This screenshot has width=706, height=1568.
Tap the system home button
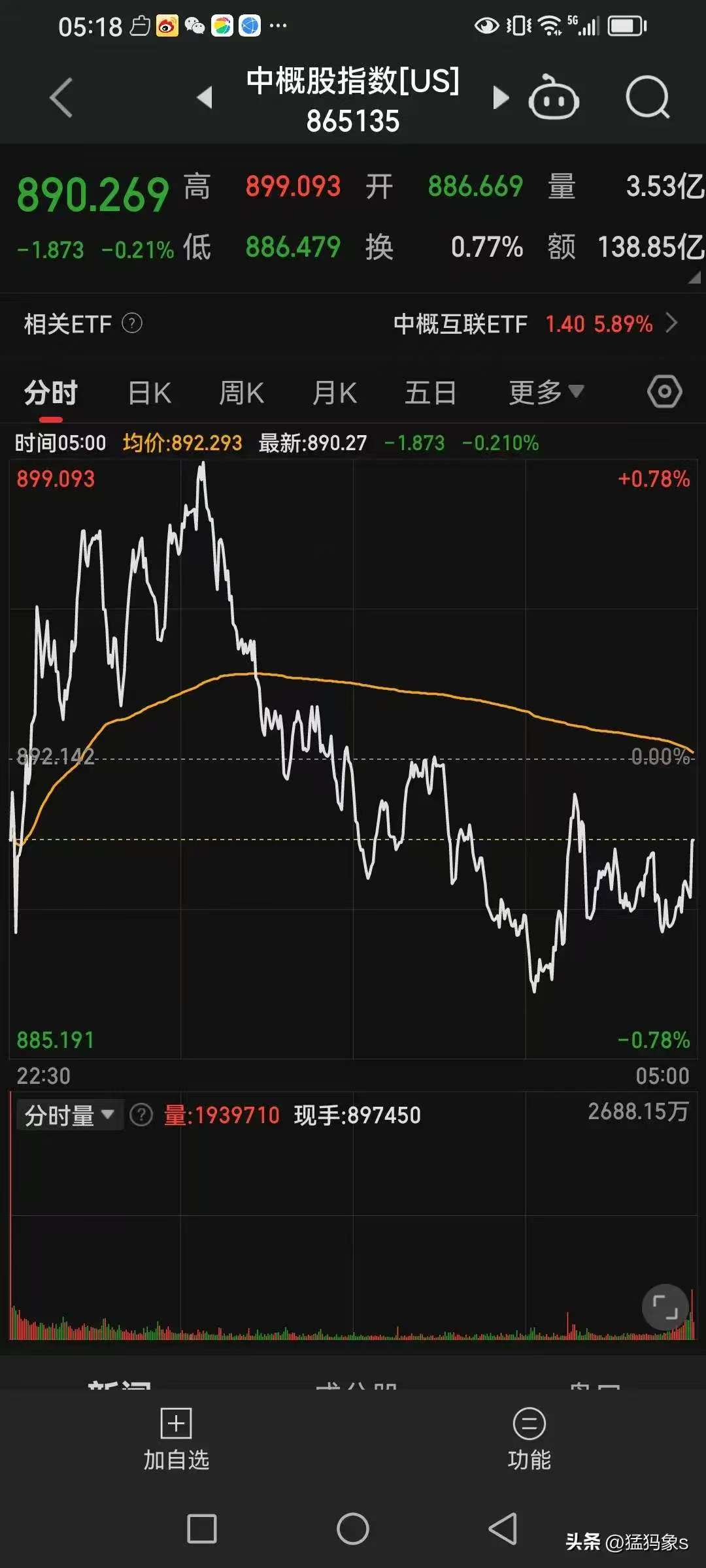click(x=353, y=1529)
